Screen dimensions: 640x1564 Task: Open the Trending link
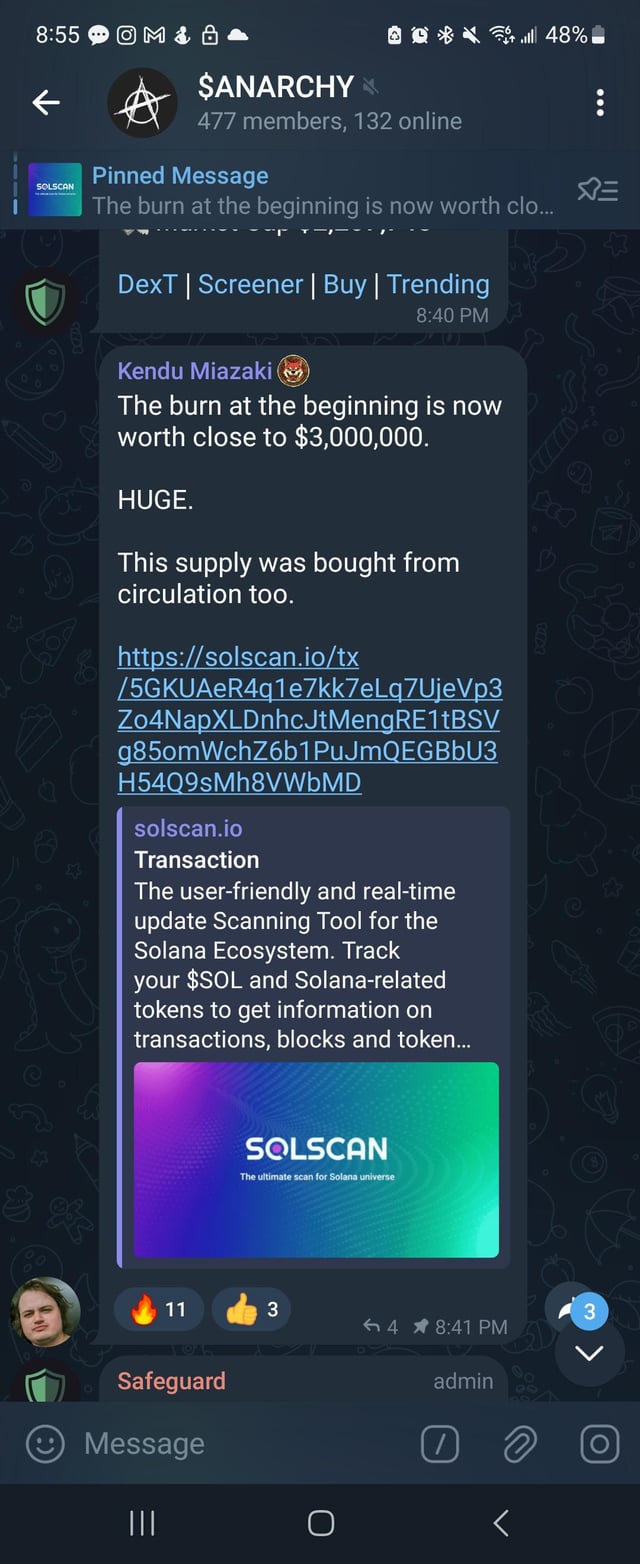[438, 284]
